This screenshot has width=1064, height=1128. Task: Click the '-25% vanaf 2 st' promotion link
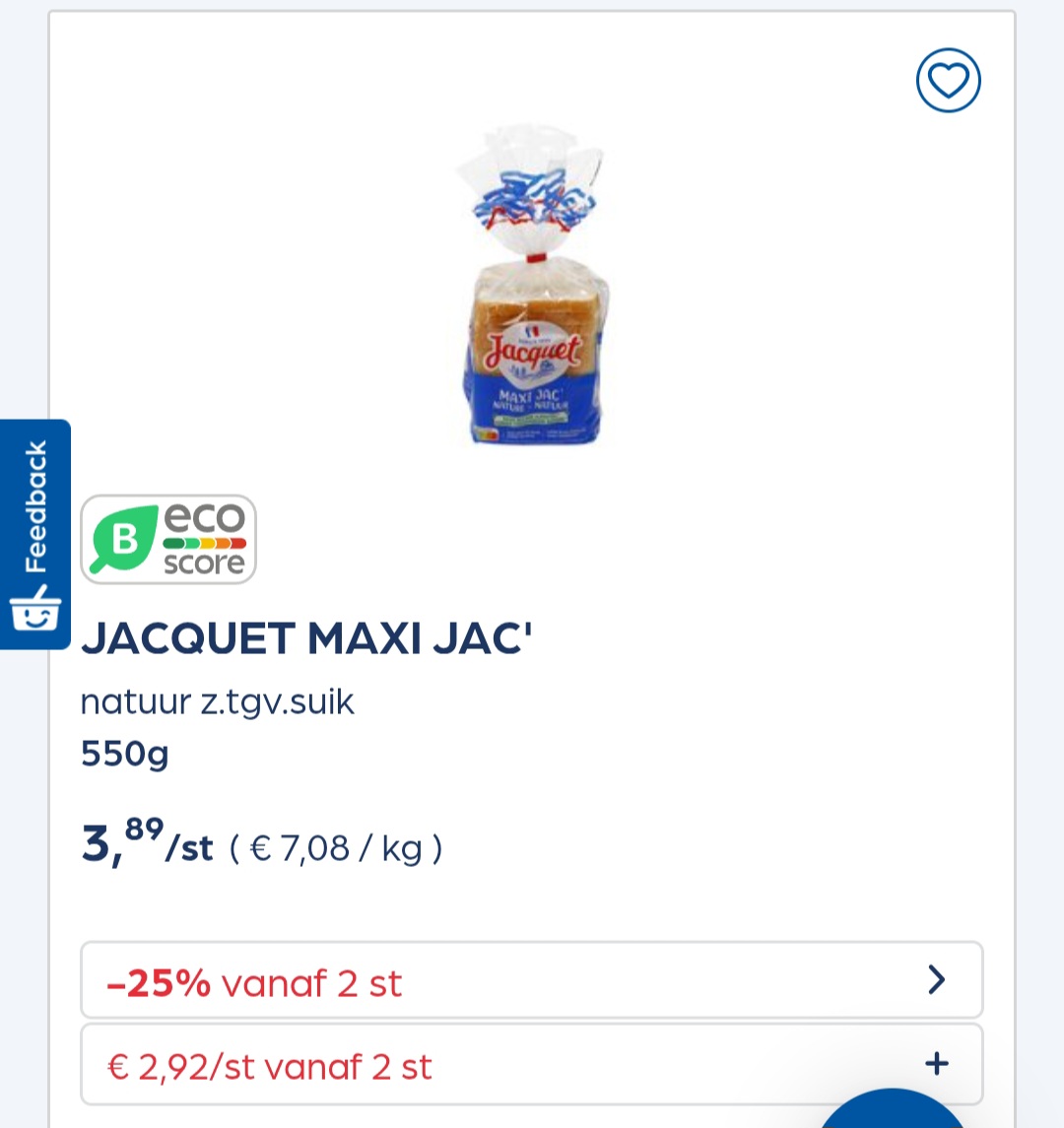253,982
